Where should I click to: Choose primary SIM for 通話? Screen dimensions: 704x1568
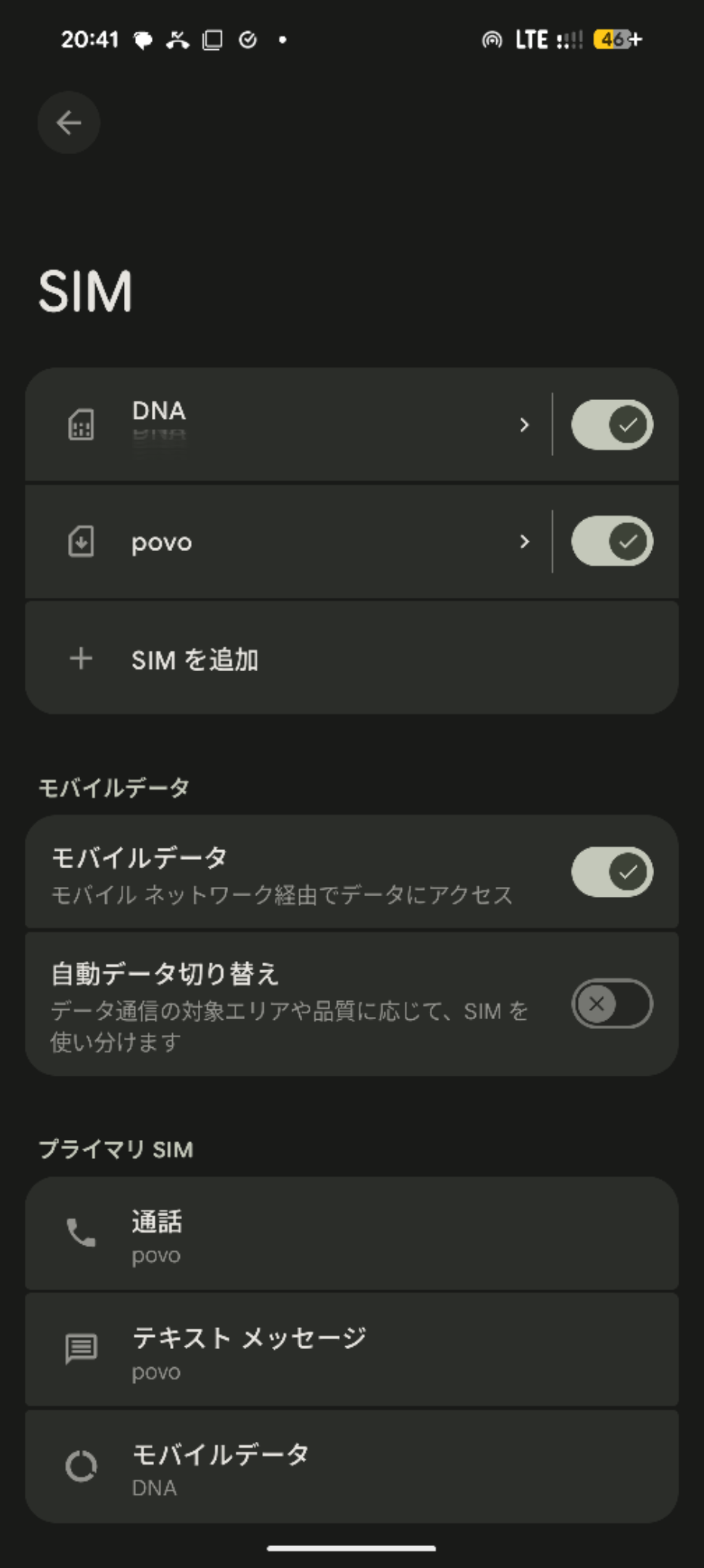click(351, 1234)
